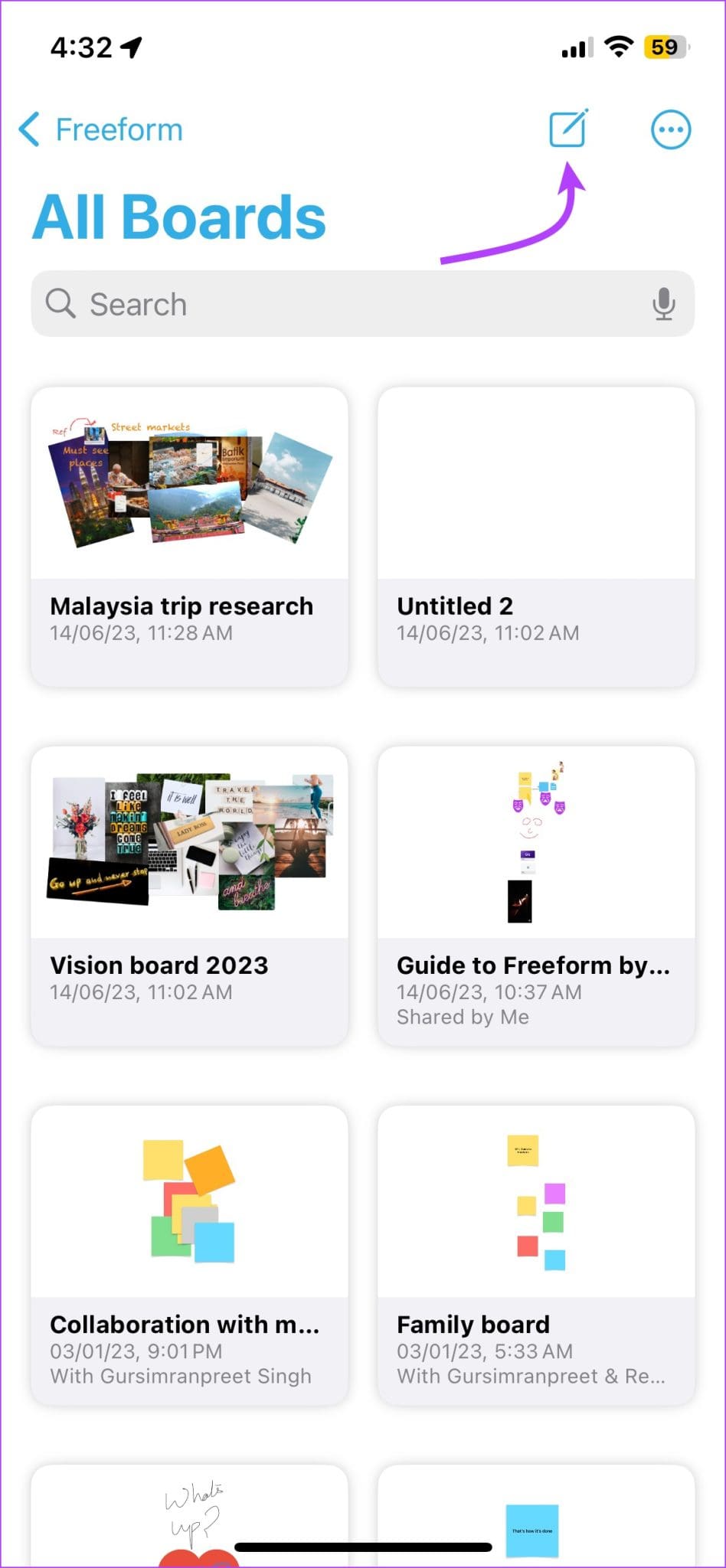This screenshot has height=1568, width=726.
Task: Tap the battery indicator showing 59
Action: pyautogui.click(x=665, y=47)
